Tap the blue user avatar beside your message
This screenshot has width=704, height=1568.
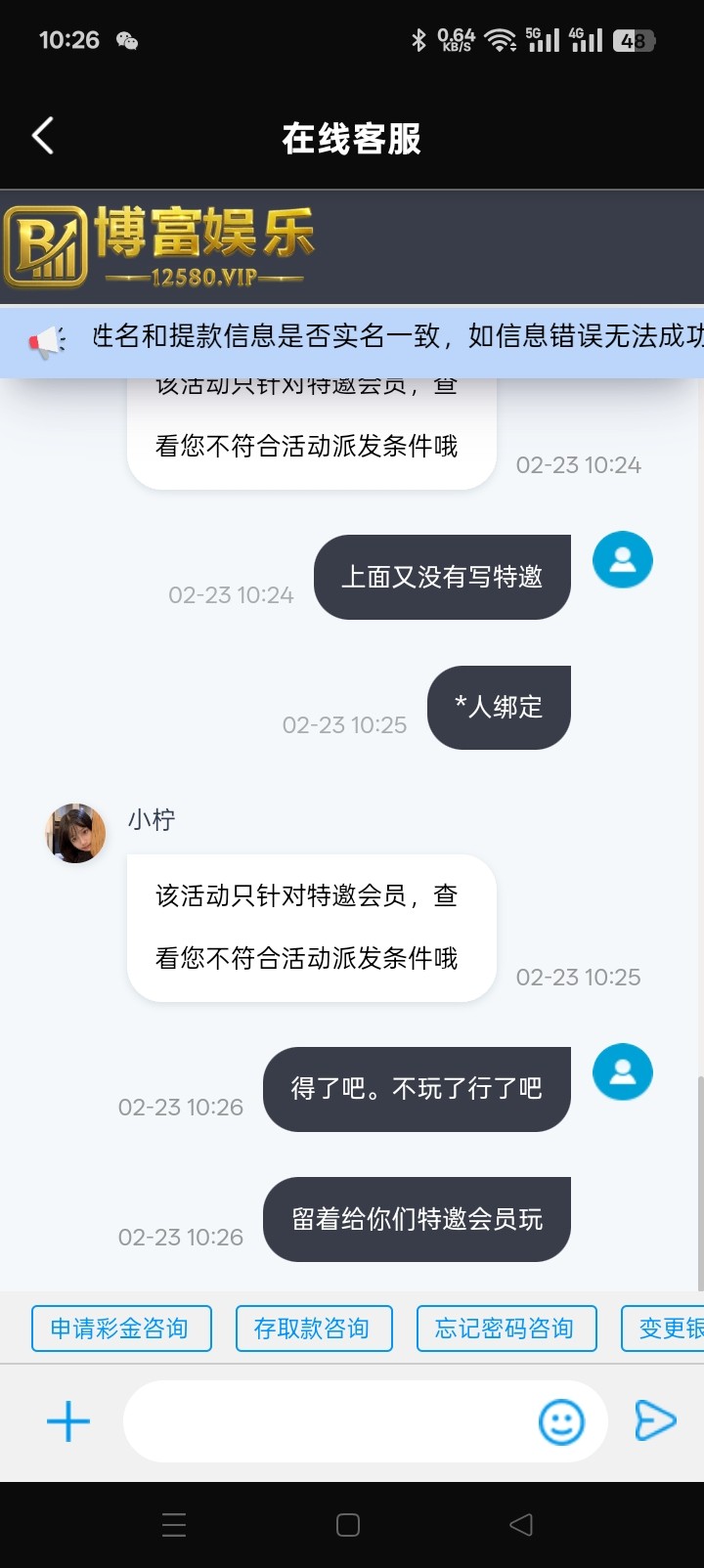[623, 559]
